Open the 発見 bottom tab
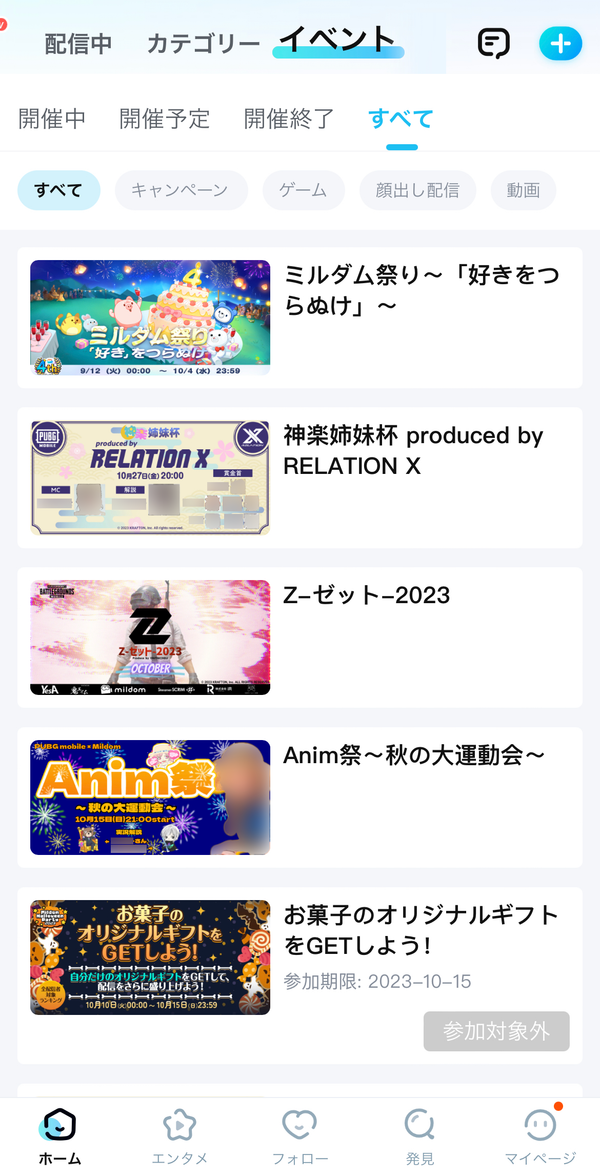The height and width of the screenshot is (1174, 600). click(x=419, y=1137)
